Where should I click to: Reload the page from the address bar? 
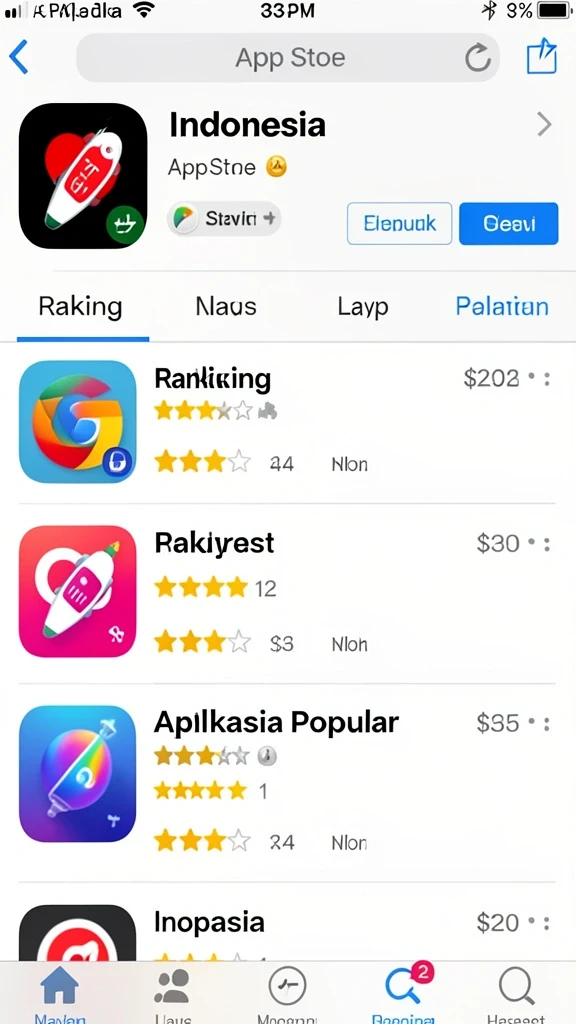pos(477,57)
